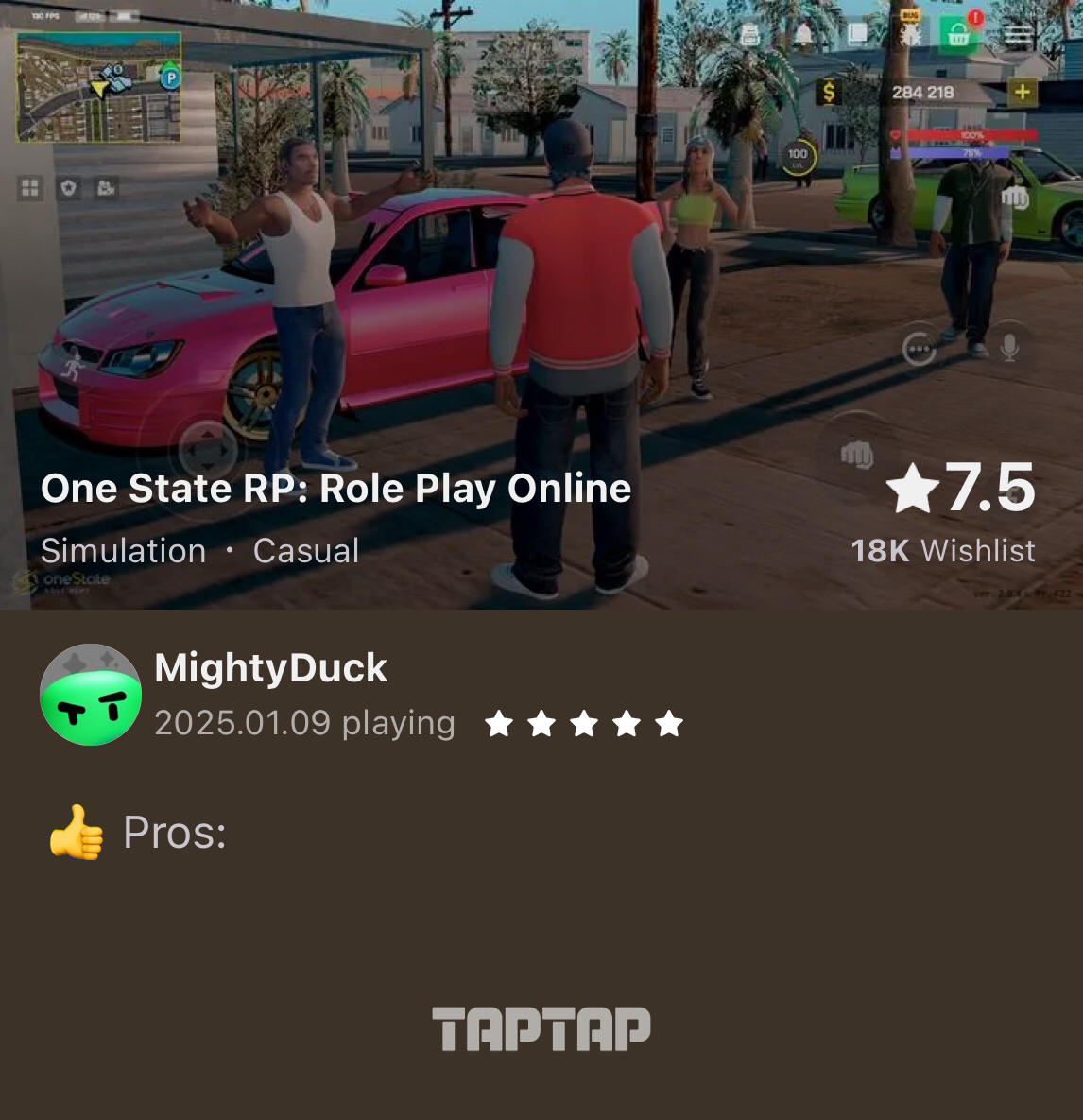The width and height of the screenshot is (1083, 1120).
Task: Open the emoji reactions icon
Action: [x=920, y=348]
